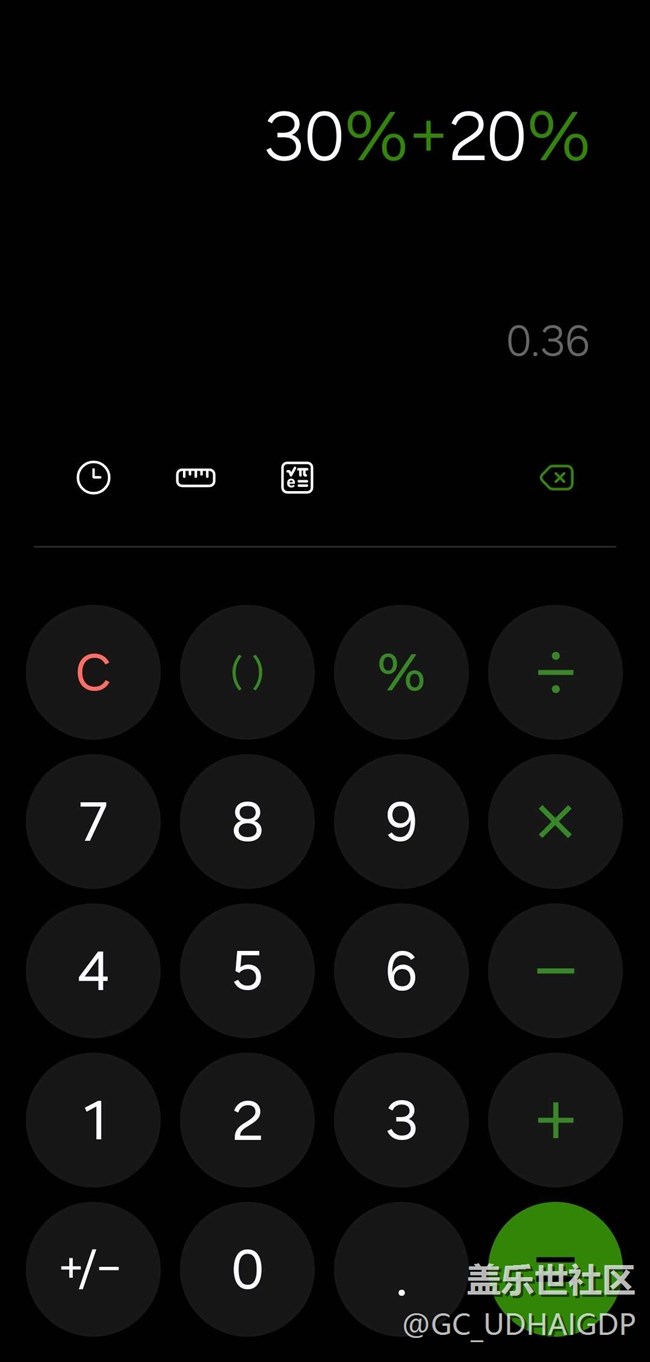Open calculation history clock icon
The height and width of the screenshot is (1362, 650).
point(94,478)
